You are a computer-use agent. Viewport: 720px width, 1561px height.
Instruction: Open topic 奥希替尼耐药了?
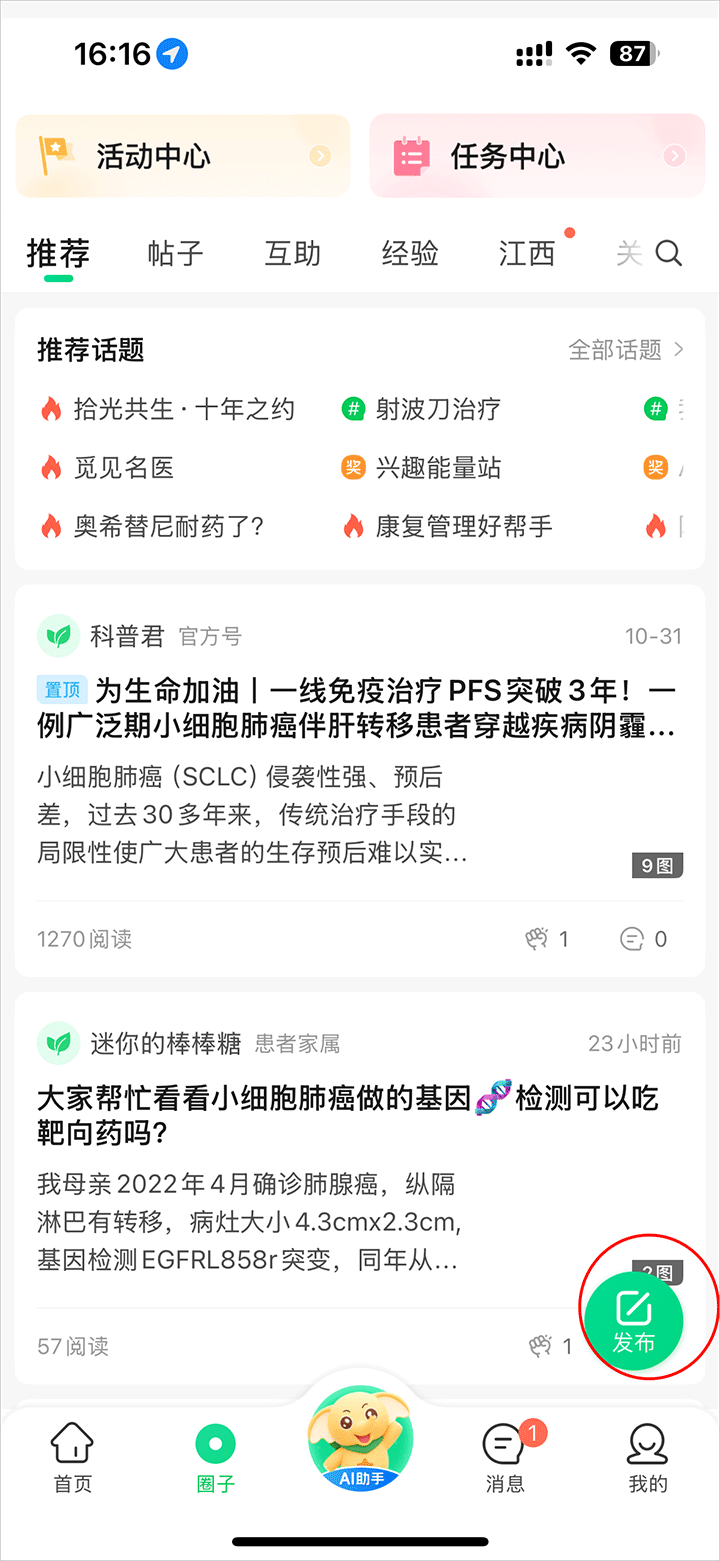(168, 526)
